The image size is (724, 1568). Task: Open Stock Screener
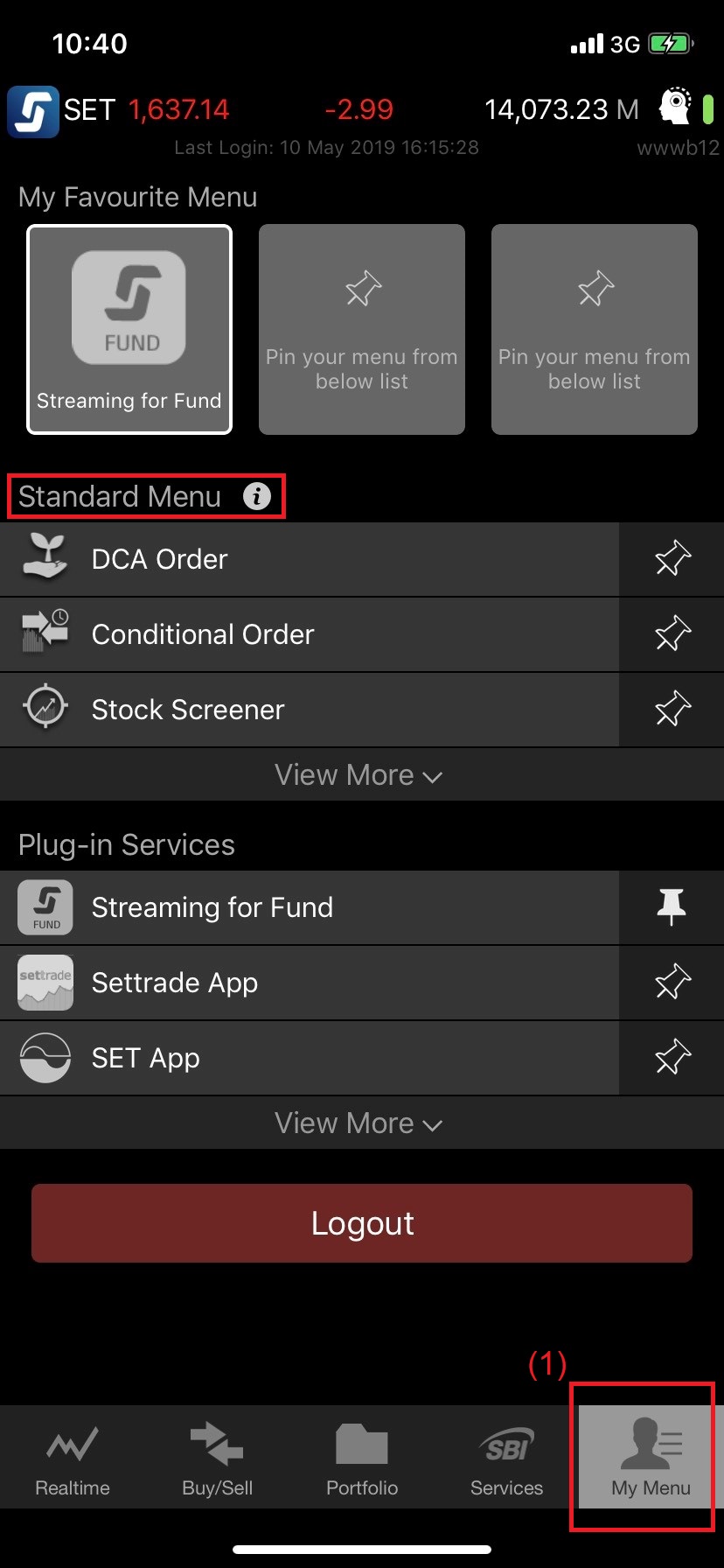pos(310,710)
